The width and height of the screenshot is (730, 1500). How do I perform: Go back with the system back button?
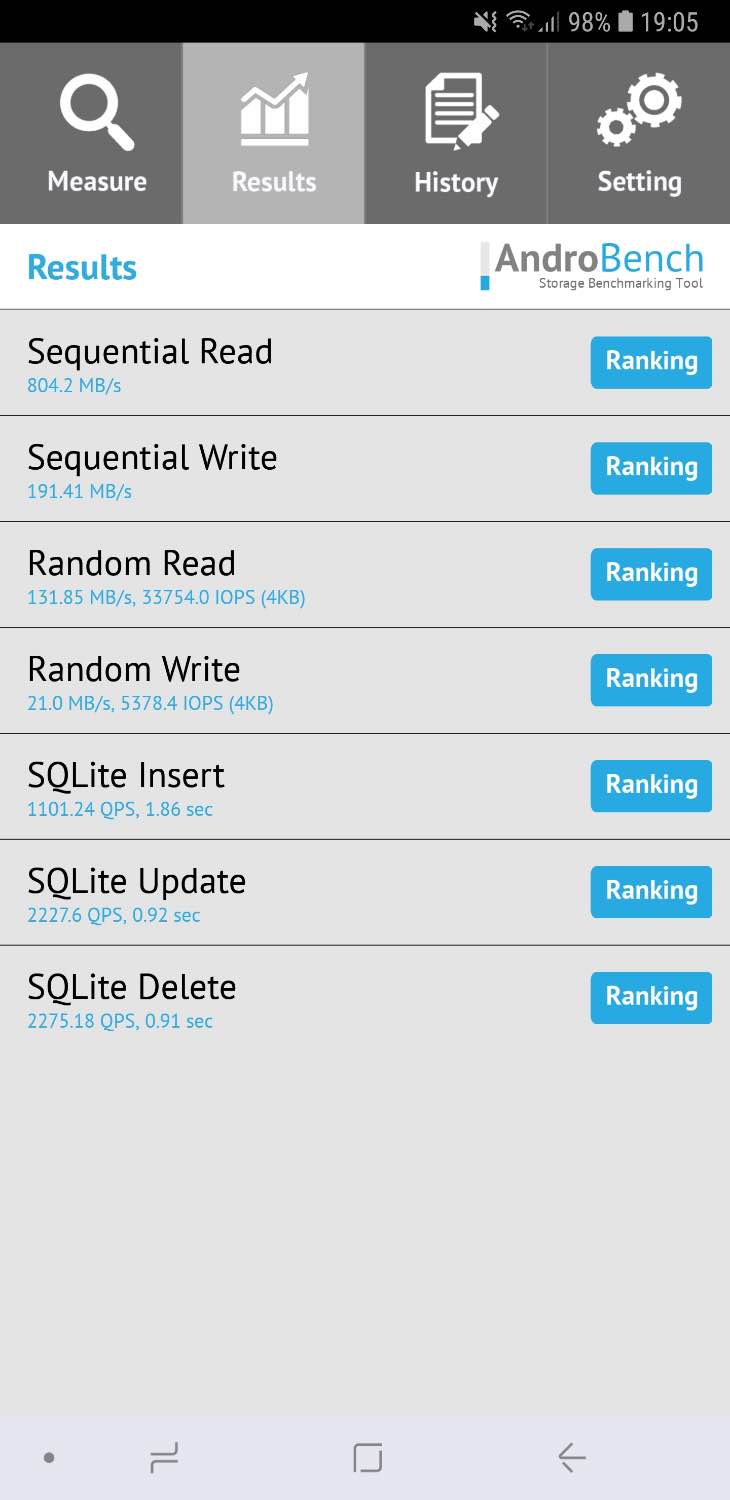click(571, 1458)
